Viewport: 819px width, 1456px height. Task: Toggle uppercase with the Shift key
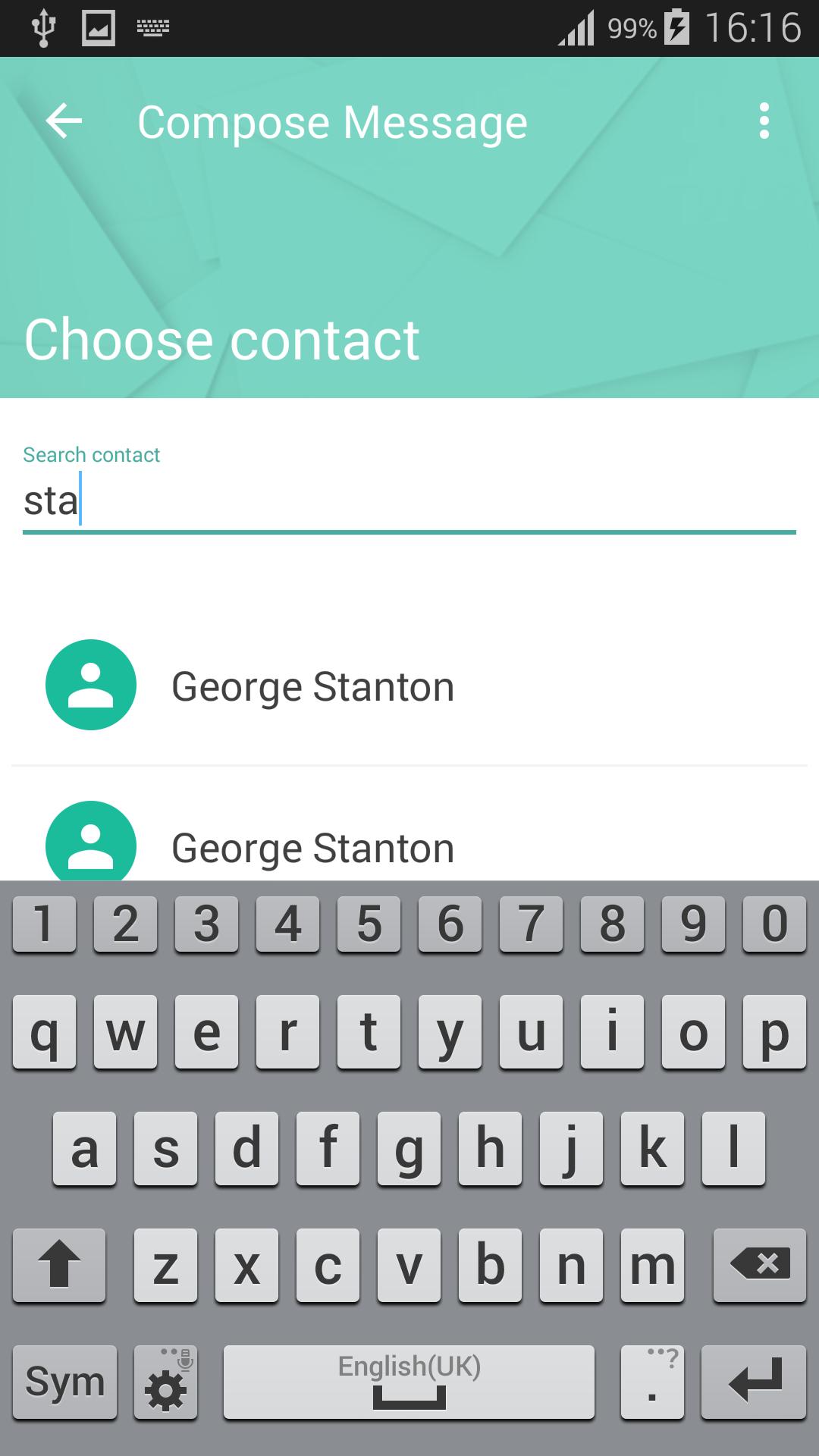58,1265
